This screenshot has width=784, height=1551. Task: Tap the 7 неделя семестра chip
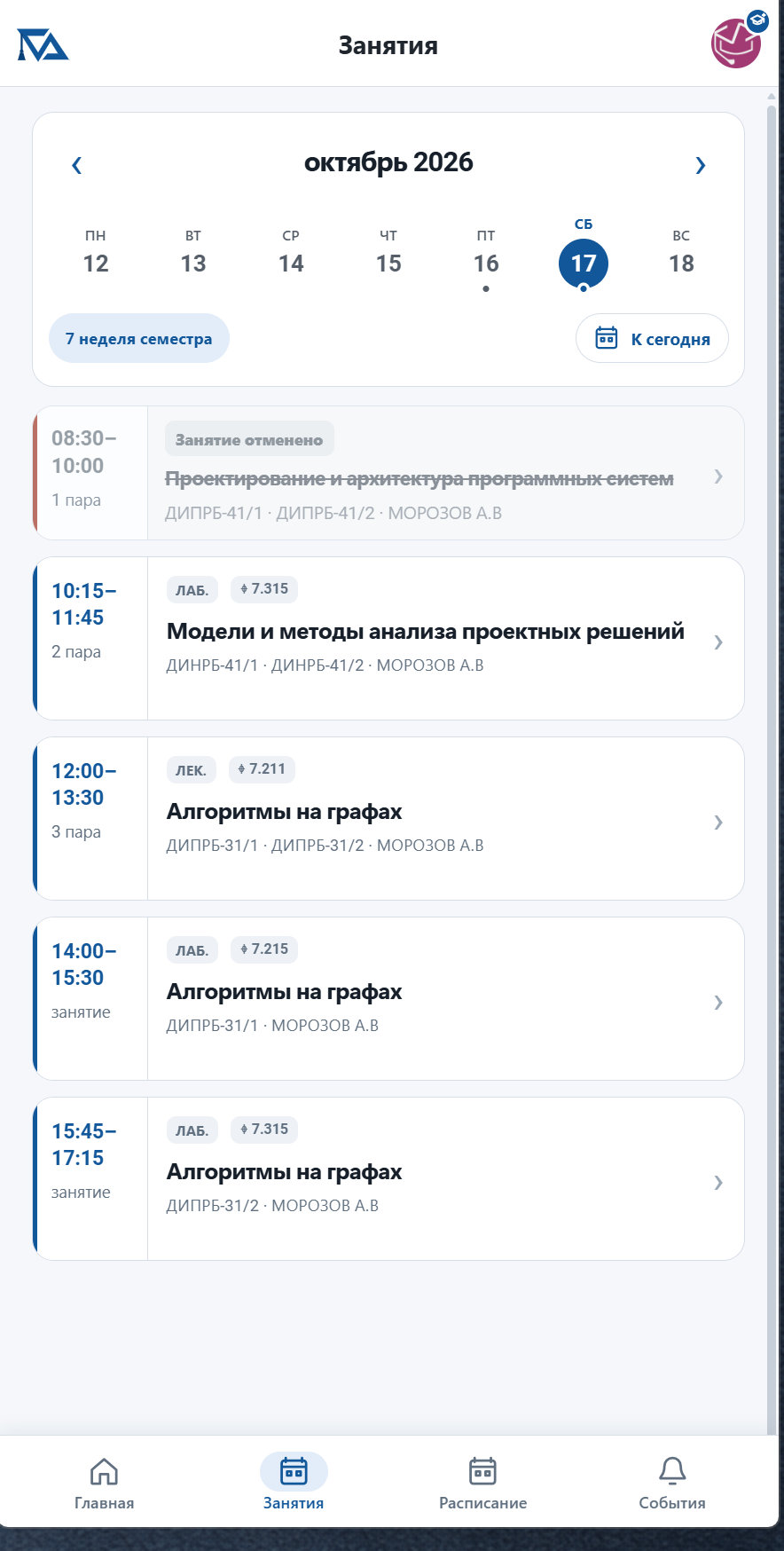tap(139, 338)
